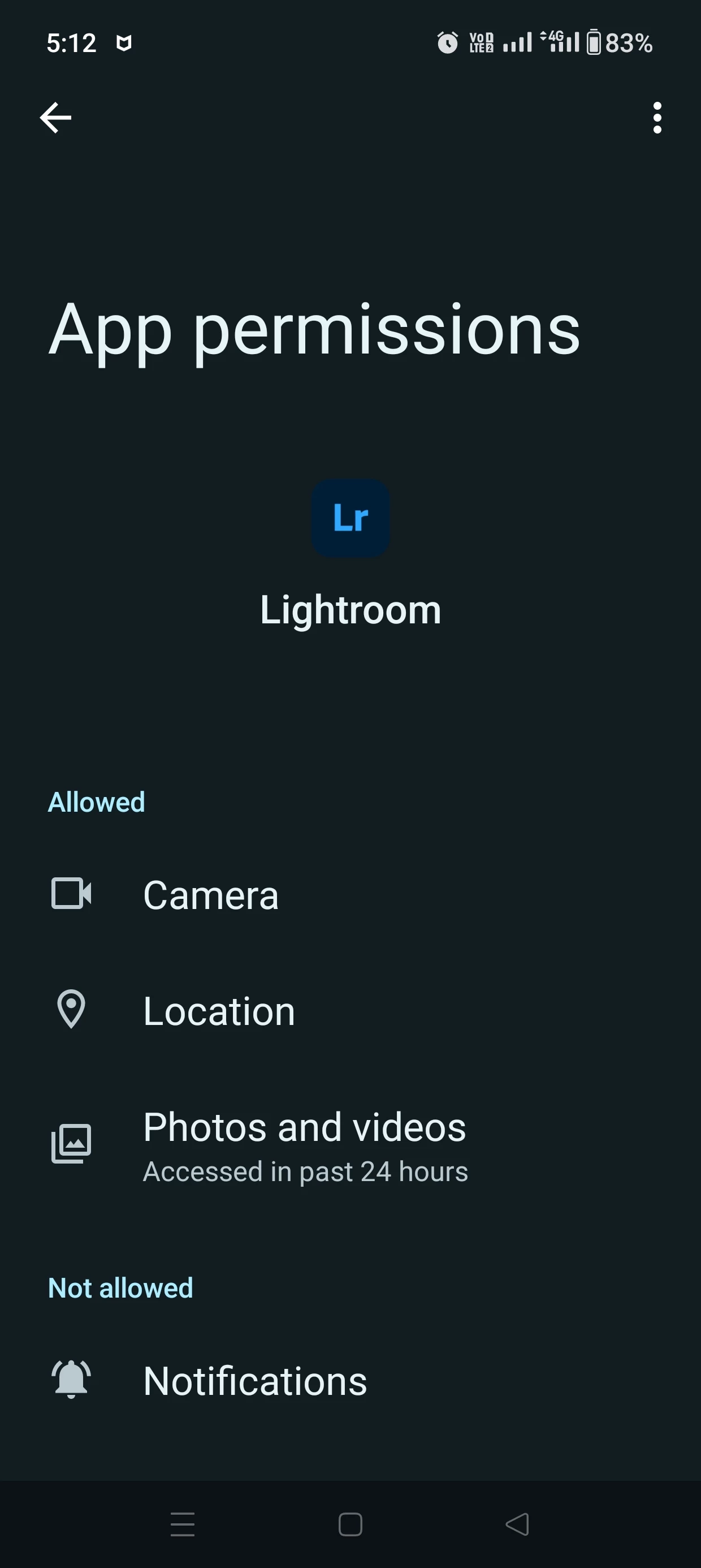Go back using the top arrow
Viewport: 701px width, 1568px height.
55,118
